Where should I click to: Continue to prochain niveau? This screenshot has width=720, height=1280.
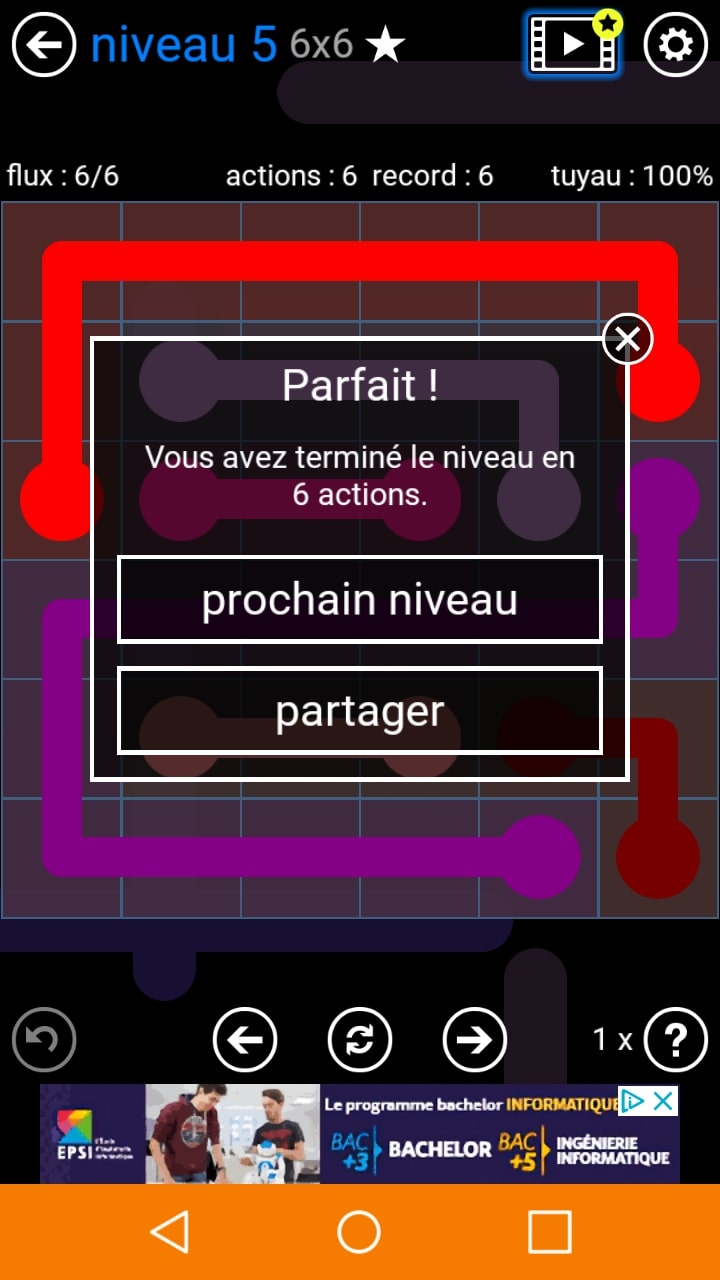360,600
